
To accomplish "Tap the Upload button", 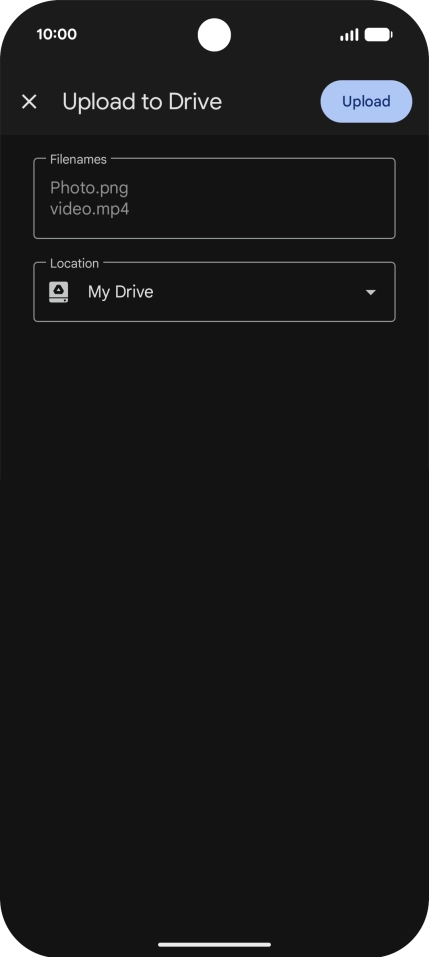I will coord(366,101).
